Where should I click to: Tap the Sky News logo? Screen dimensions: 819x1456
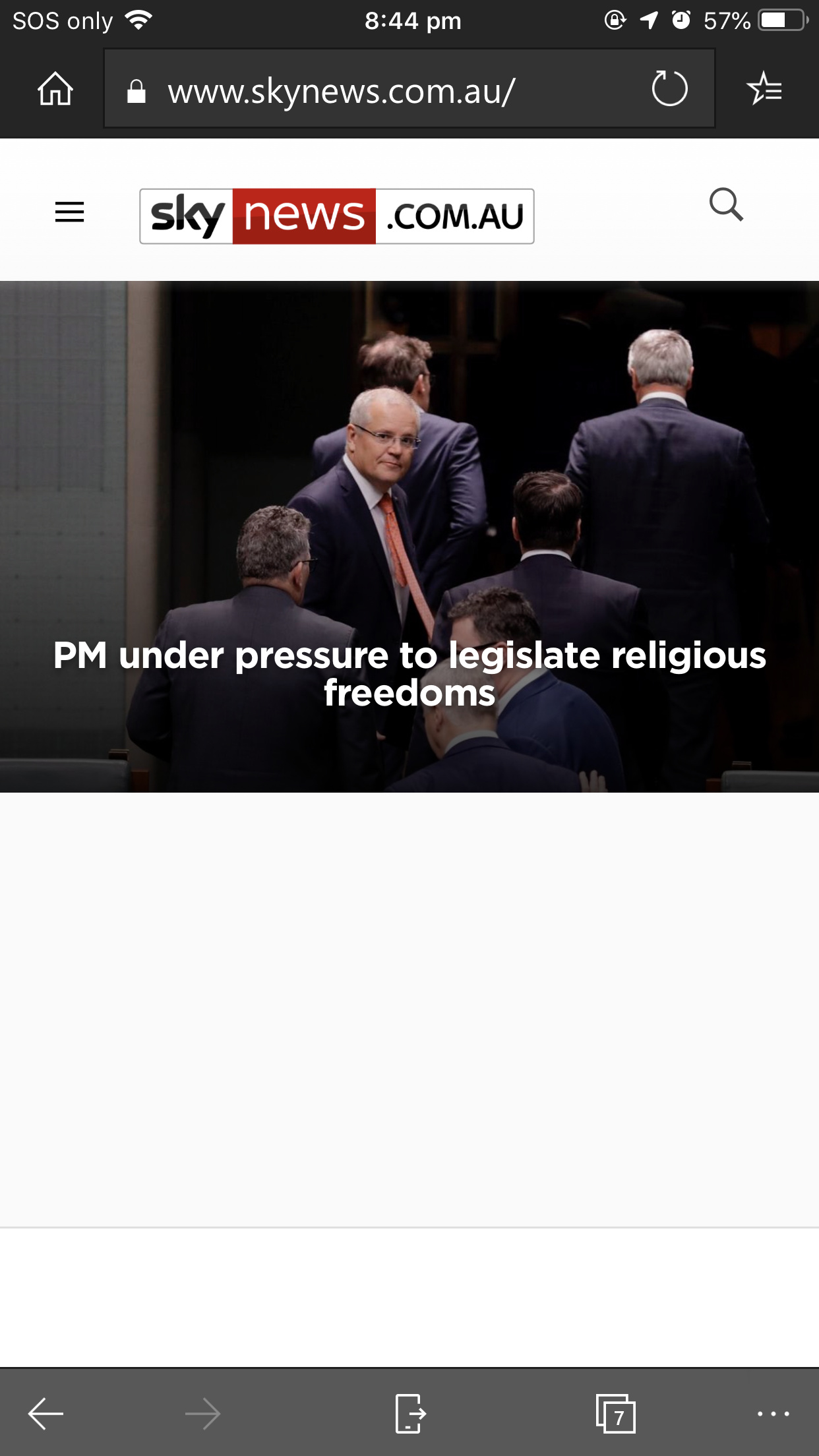click(x=337, y=216)
